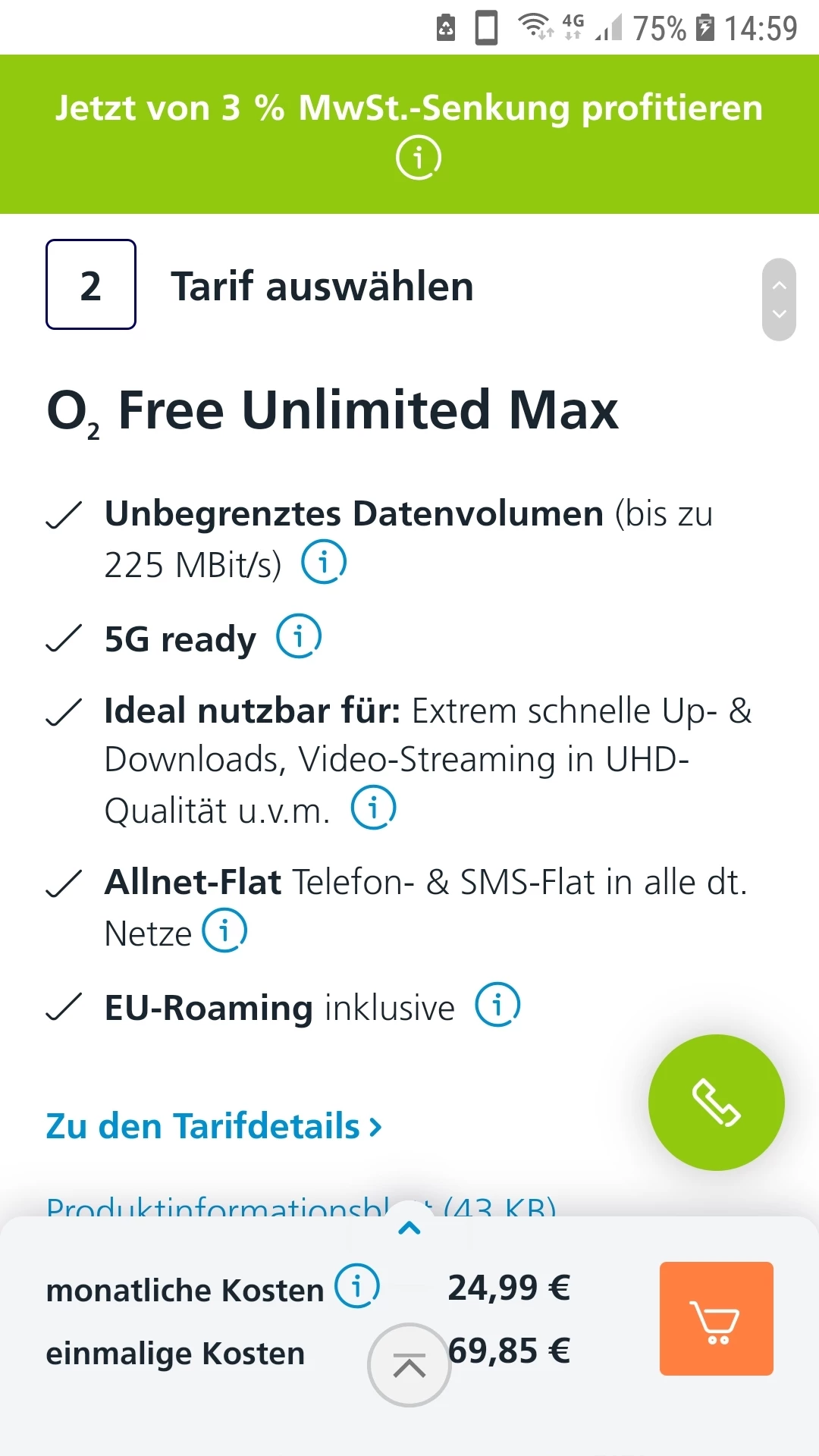Show info for Unbegrenztes Datenvolumen
The image size is (819, 1456).
324,562
